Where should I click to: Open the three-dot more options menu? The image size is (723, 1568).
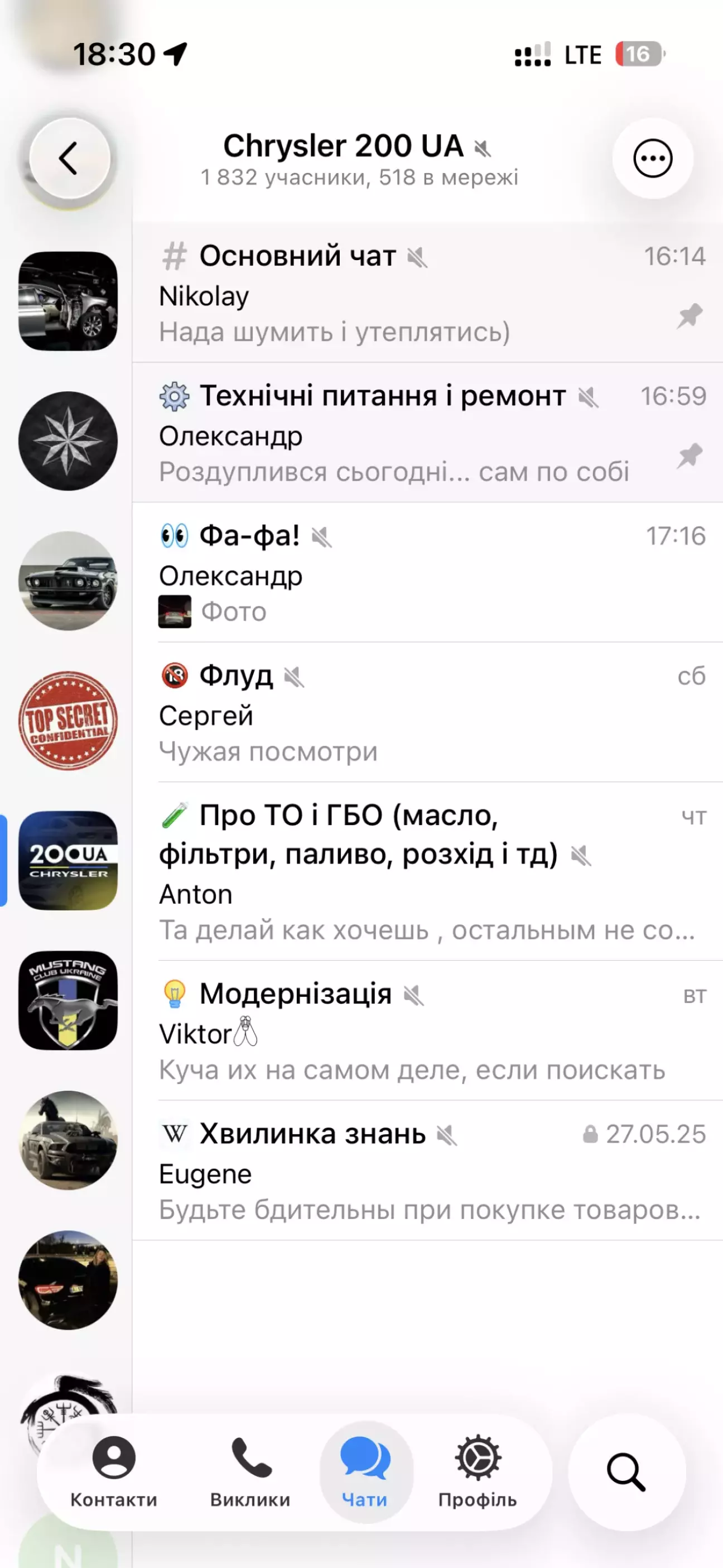[652, 159]
